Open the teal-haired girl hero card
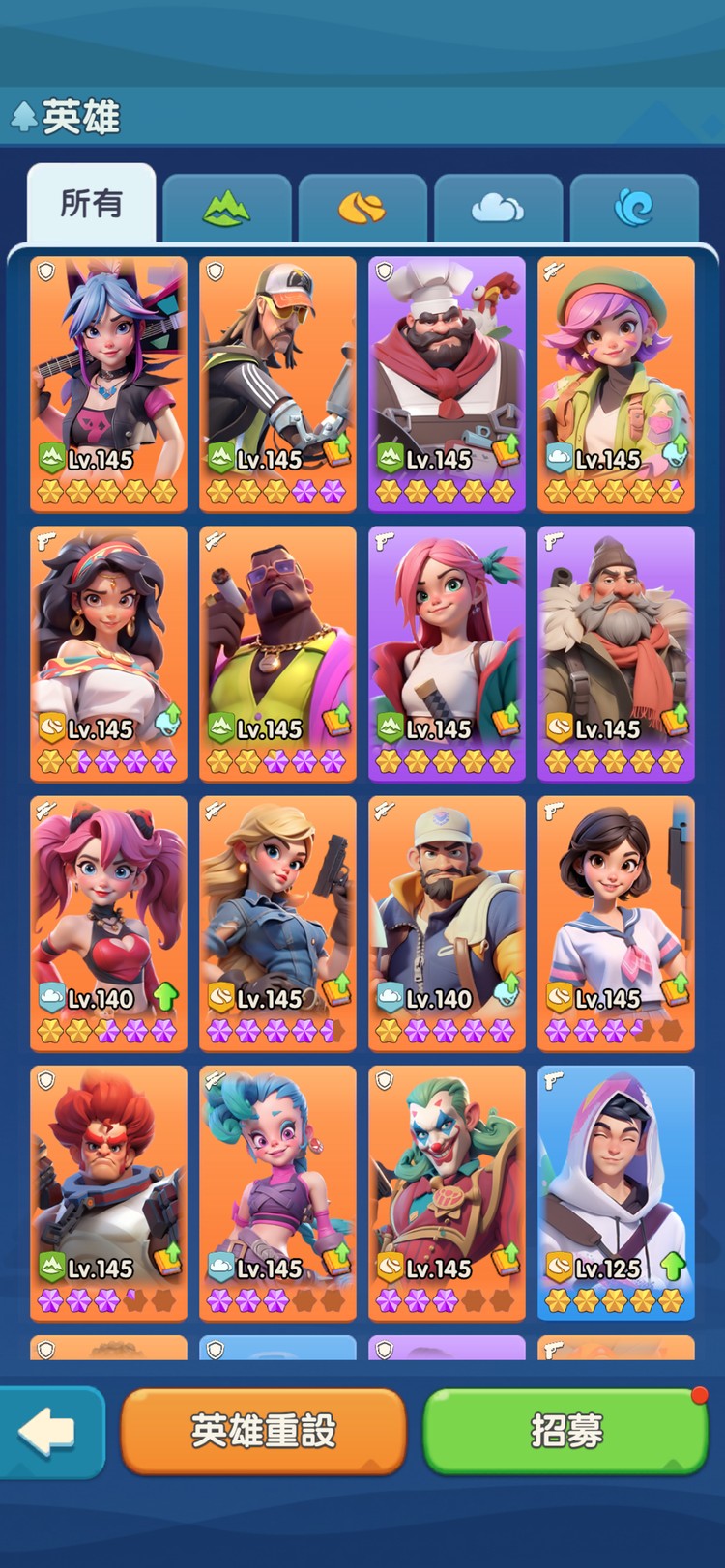725x1568 pixels. point(277,1191)
